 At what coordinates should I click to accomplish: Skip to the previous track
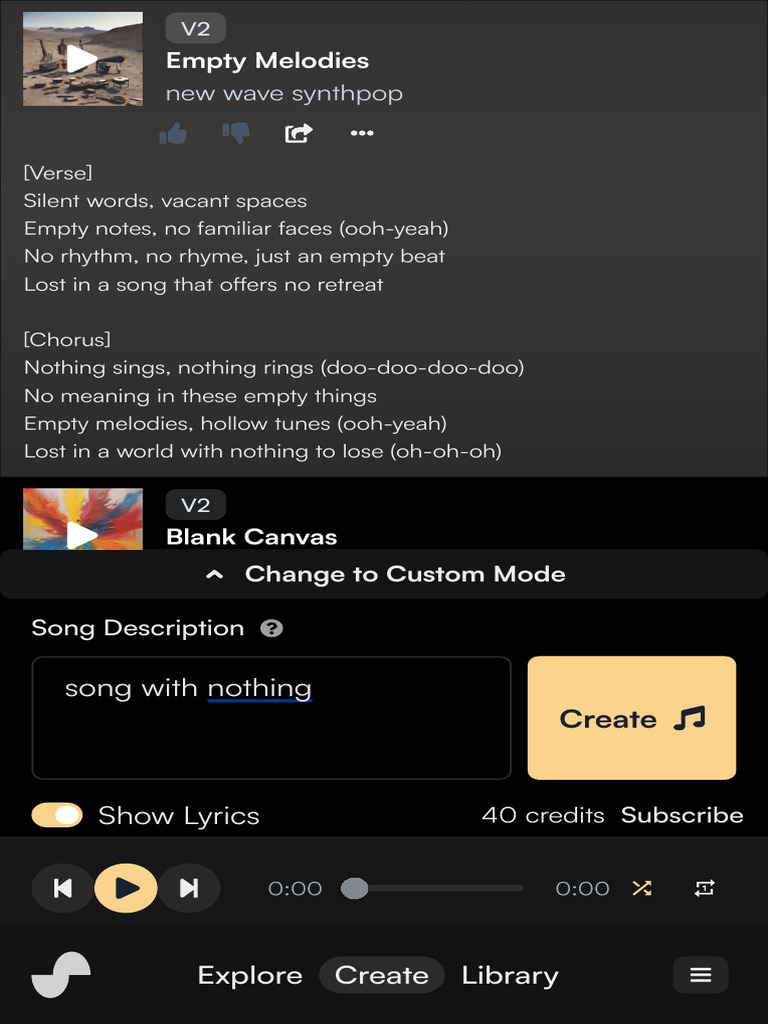pyautogui.click(x=63, y=888)
